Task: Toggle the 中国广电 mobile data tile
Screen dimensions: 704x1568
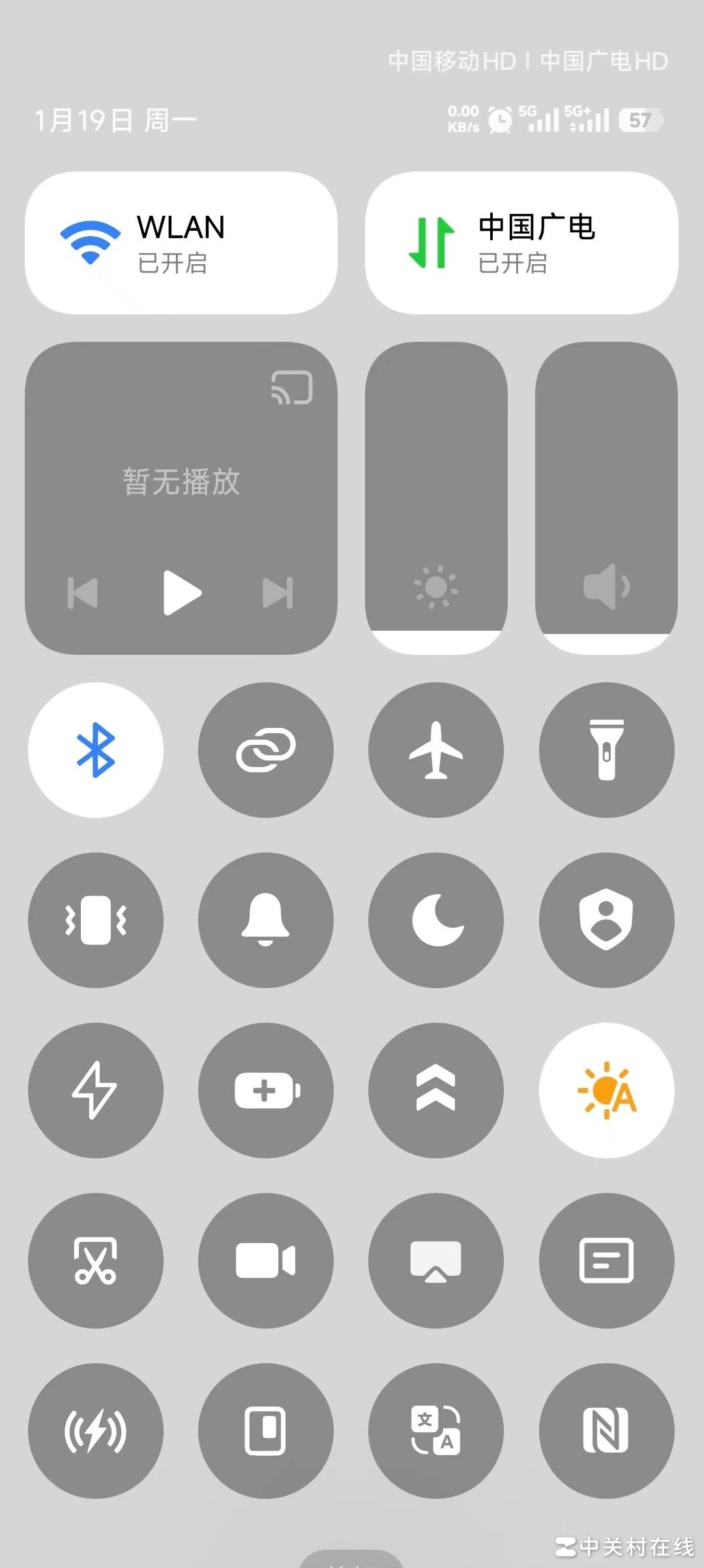Action: click(x=521, y=243)
